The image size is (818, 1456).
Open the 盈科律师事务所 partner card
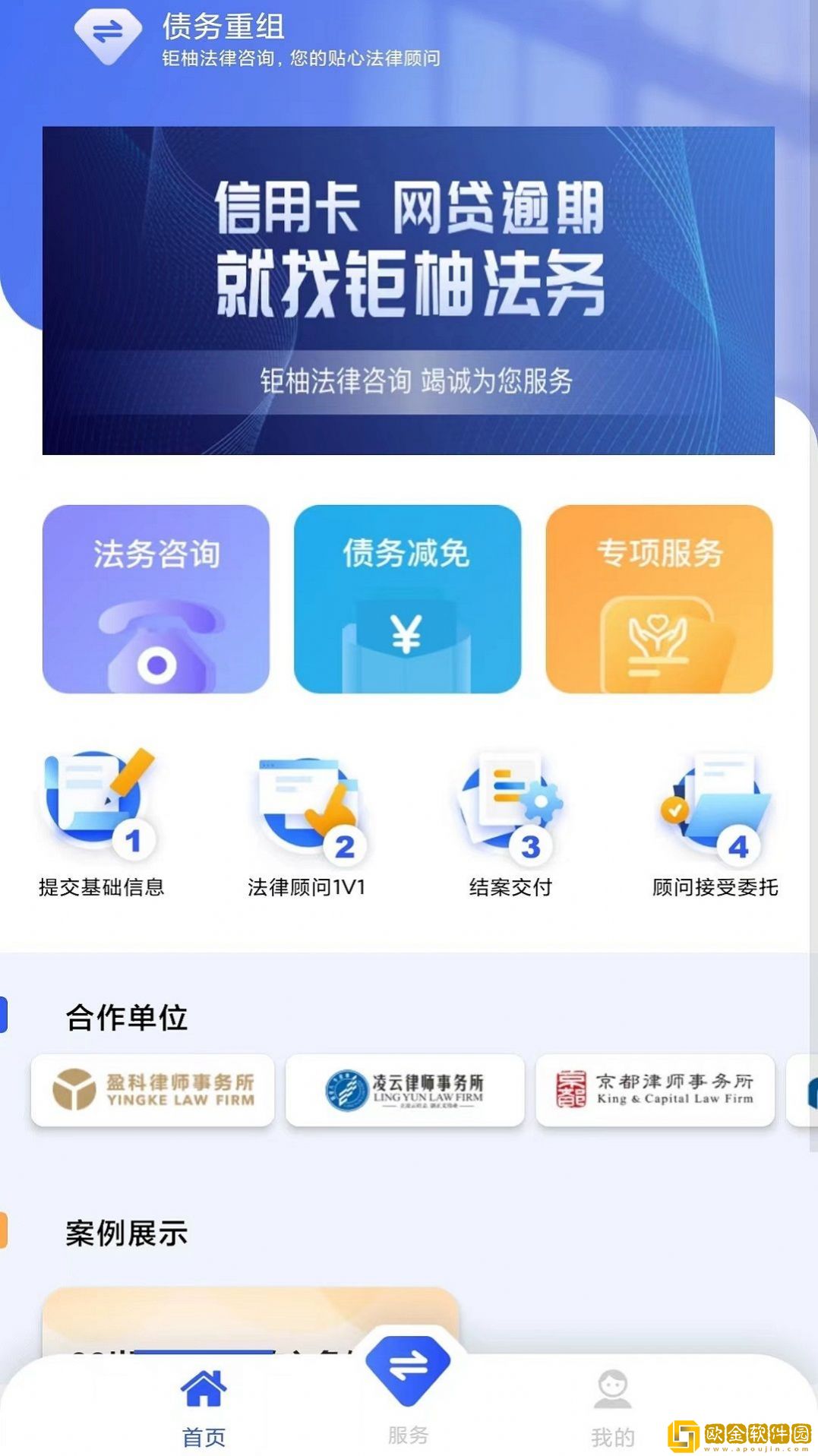coord(151,1091)
